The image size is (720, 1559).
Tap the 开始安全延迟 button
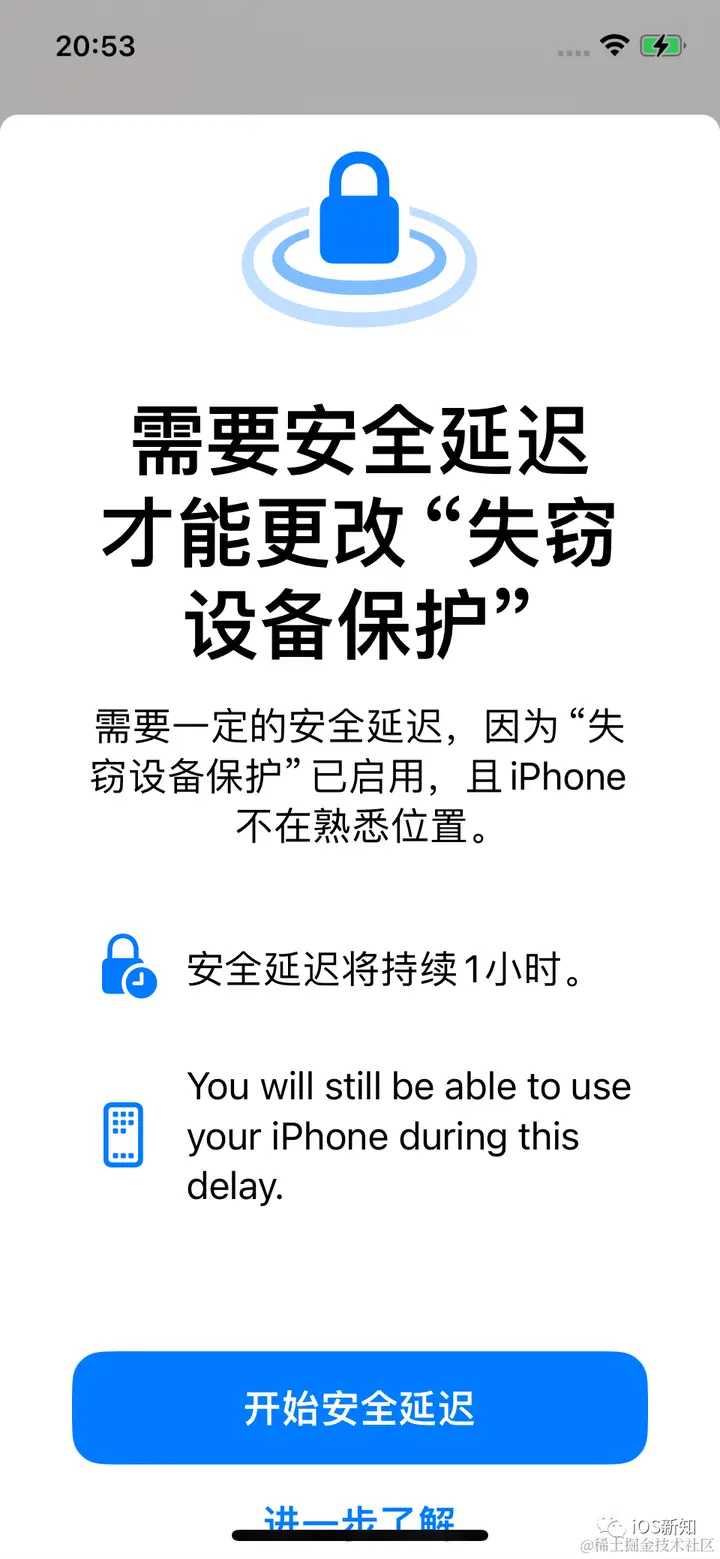360,1407
